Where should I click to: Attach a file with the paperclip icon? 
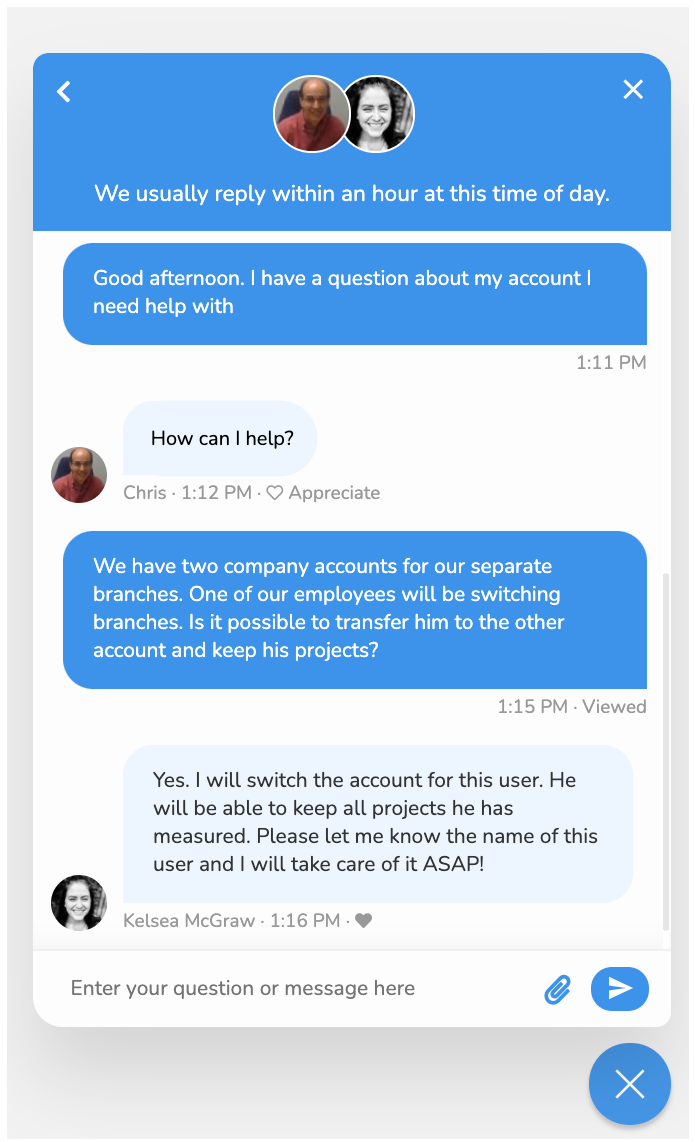click(557, 990)
